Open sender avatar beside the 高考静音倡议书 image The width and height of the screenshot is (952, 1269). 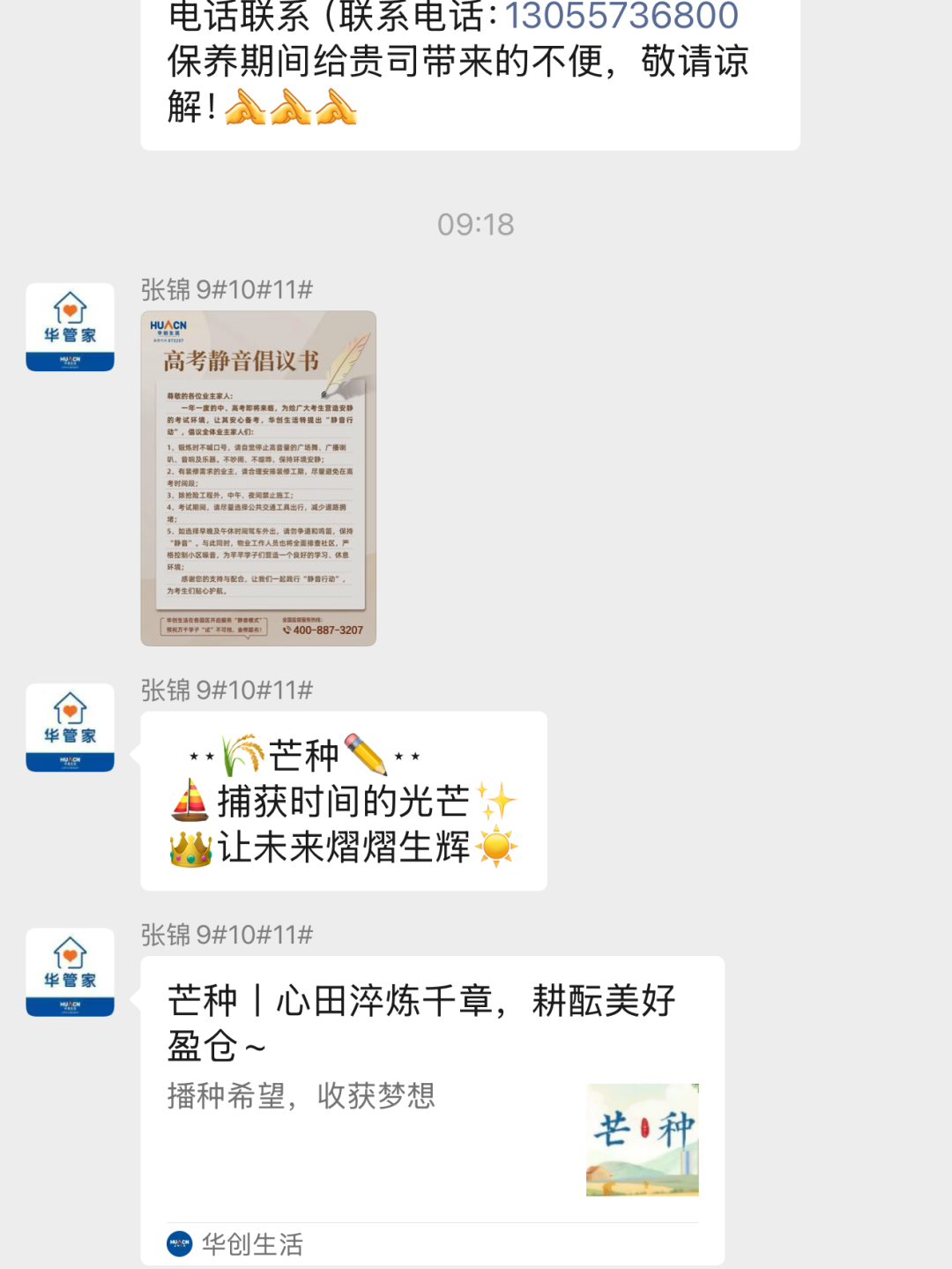point(70,327)
